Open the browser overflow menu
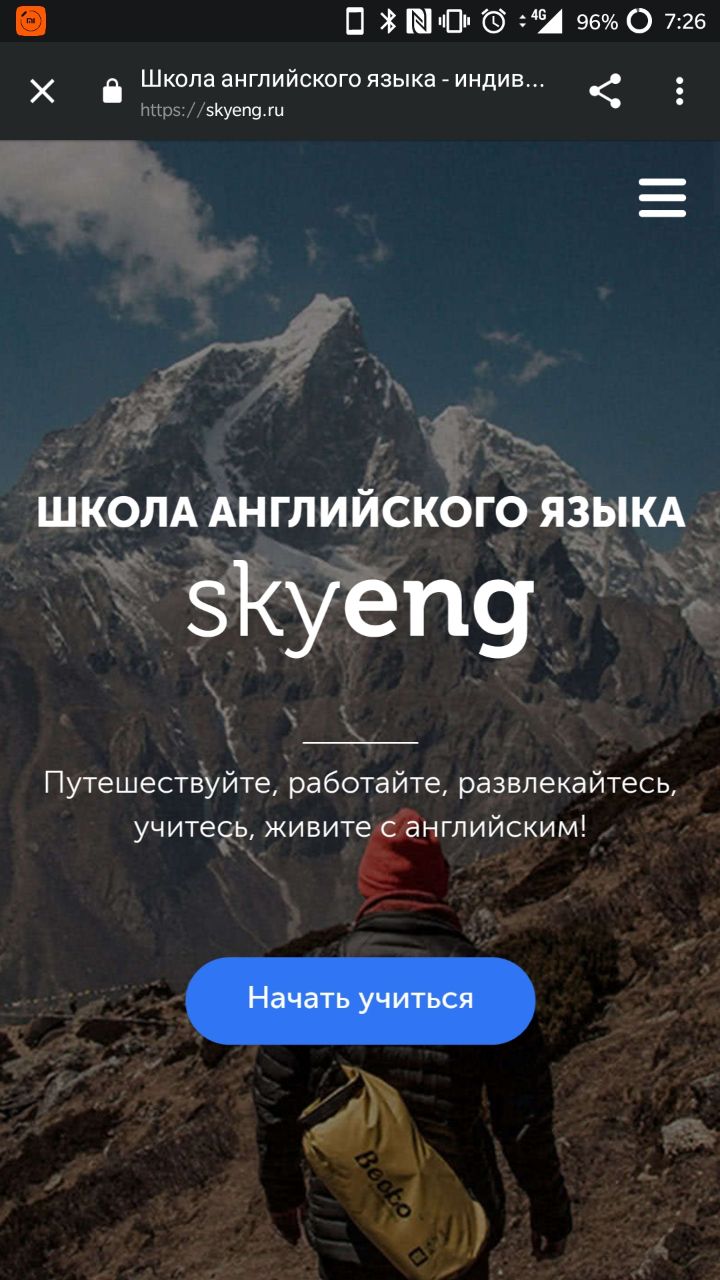 [x=679, y=92]
